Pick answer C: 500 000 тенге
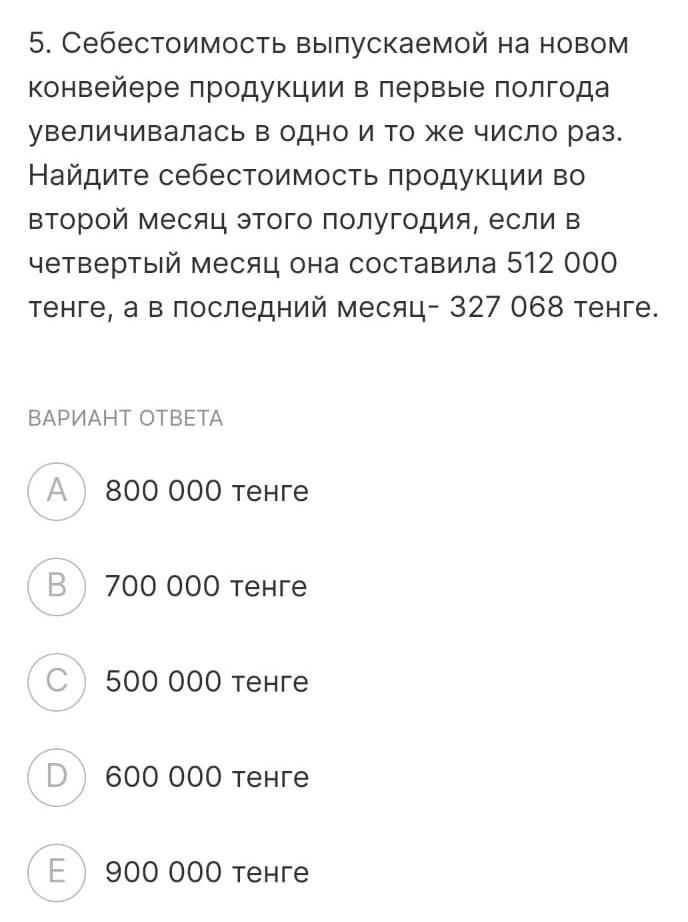Image resolution: width=688 pixels, height=922 pixels. 57,682
